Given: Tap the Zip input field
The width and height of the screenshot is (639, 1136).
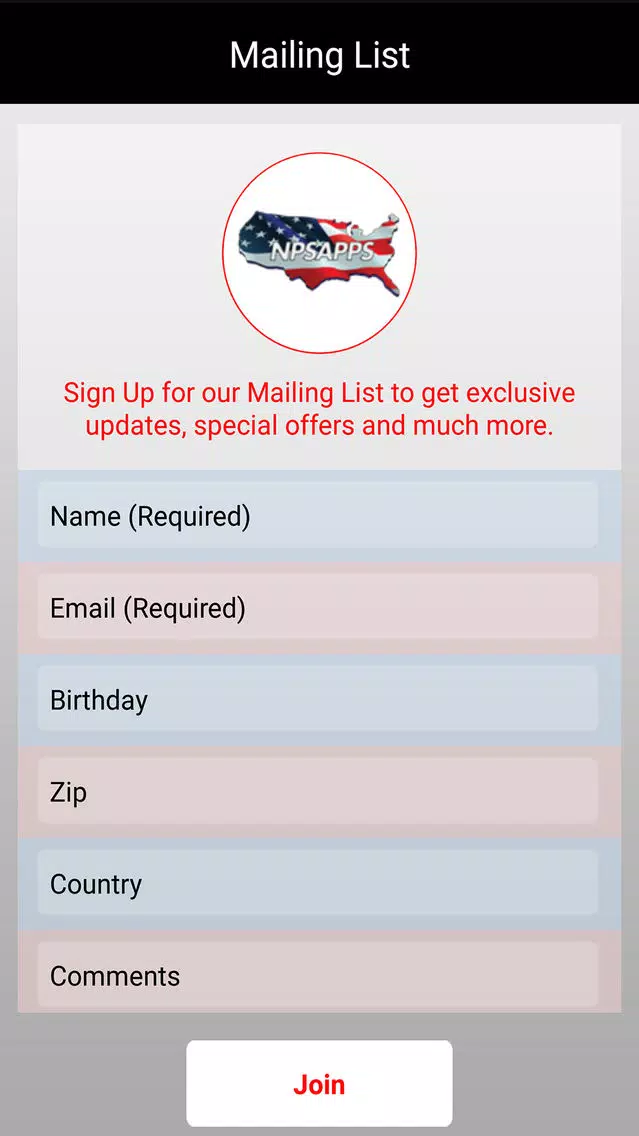Looking at the screenshot, I should (x=318, y=791).
